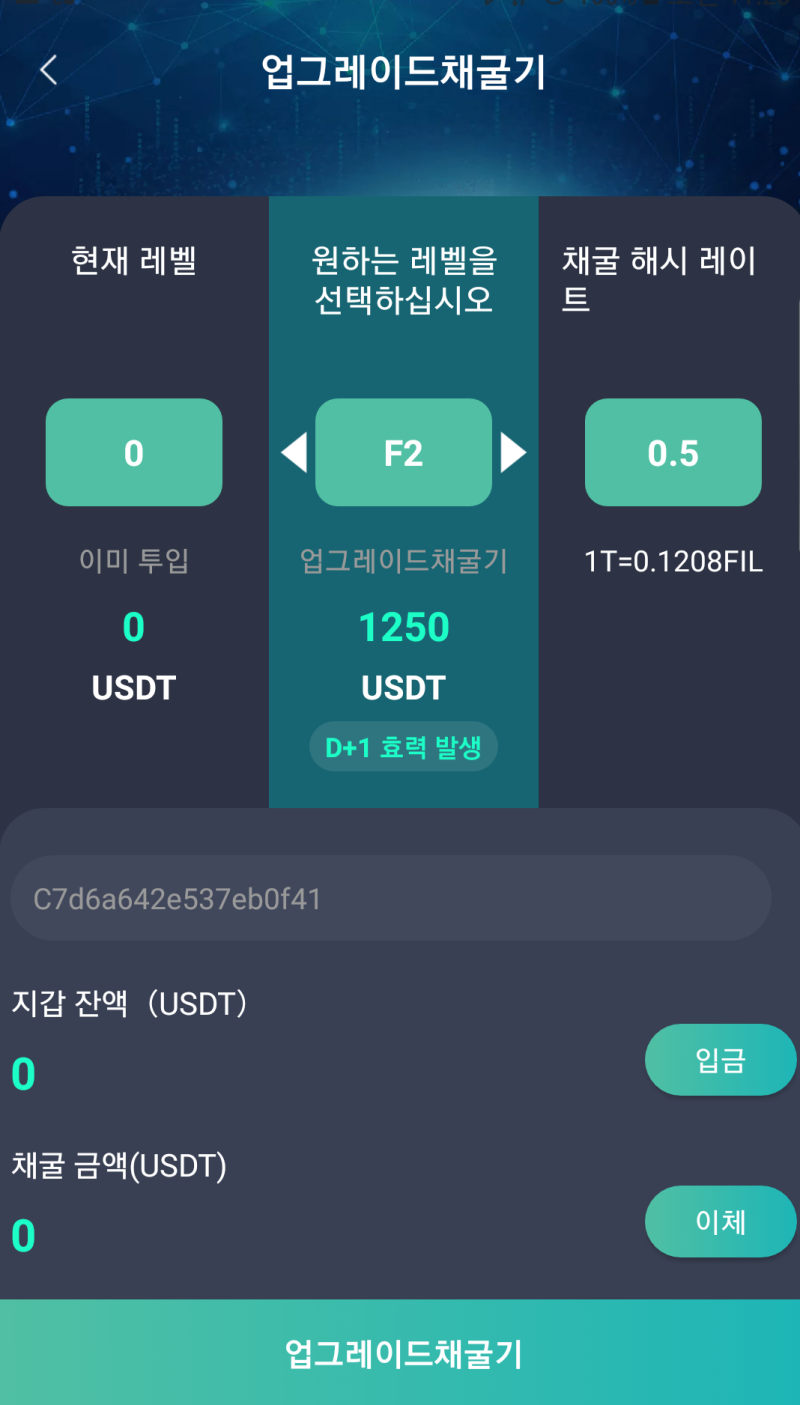Click the "1T=0.1208FIL" rate label
The height and width of the screenshot is (1405, 800).
pyautogui.click(x=673, y=561)
